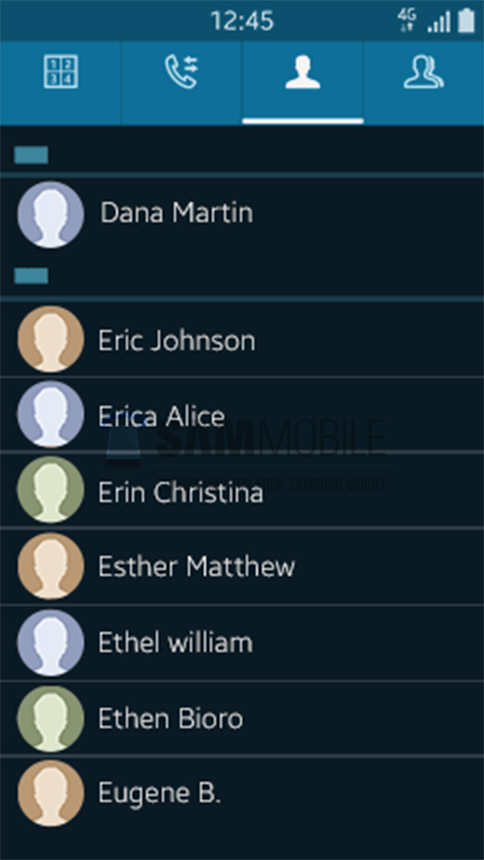
Task: Open the Eugene B. contact
Action: tap(242, 793)
